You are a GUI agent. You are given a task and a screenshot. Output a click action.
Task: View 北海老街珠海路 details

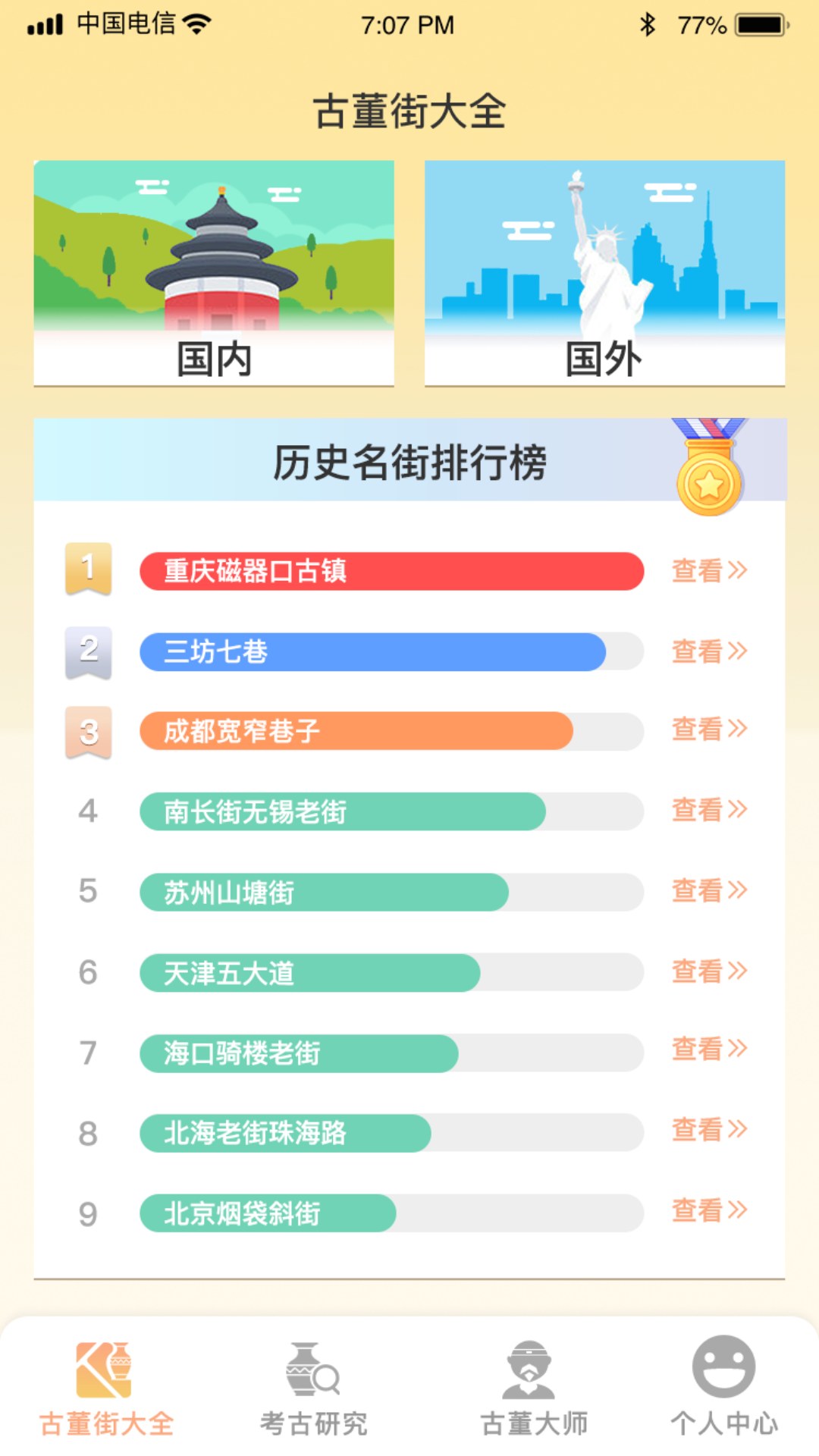point(709,1130)
